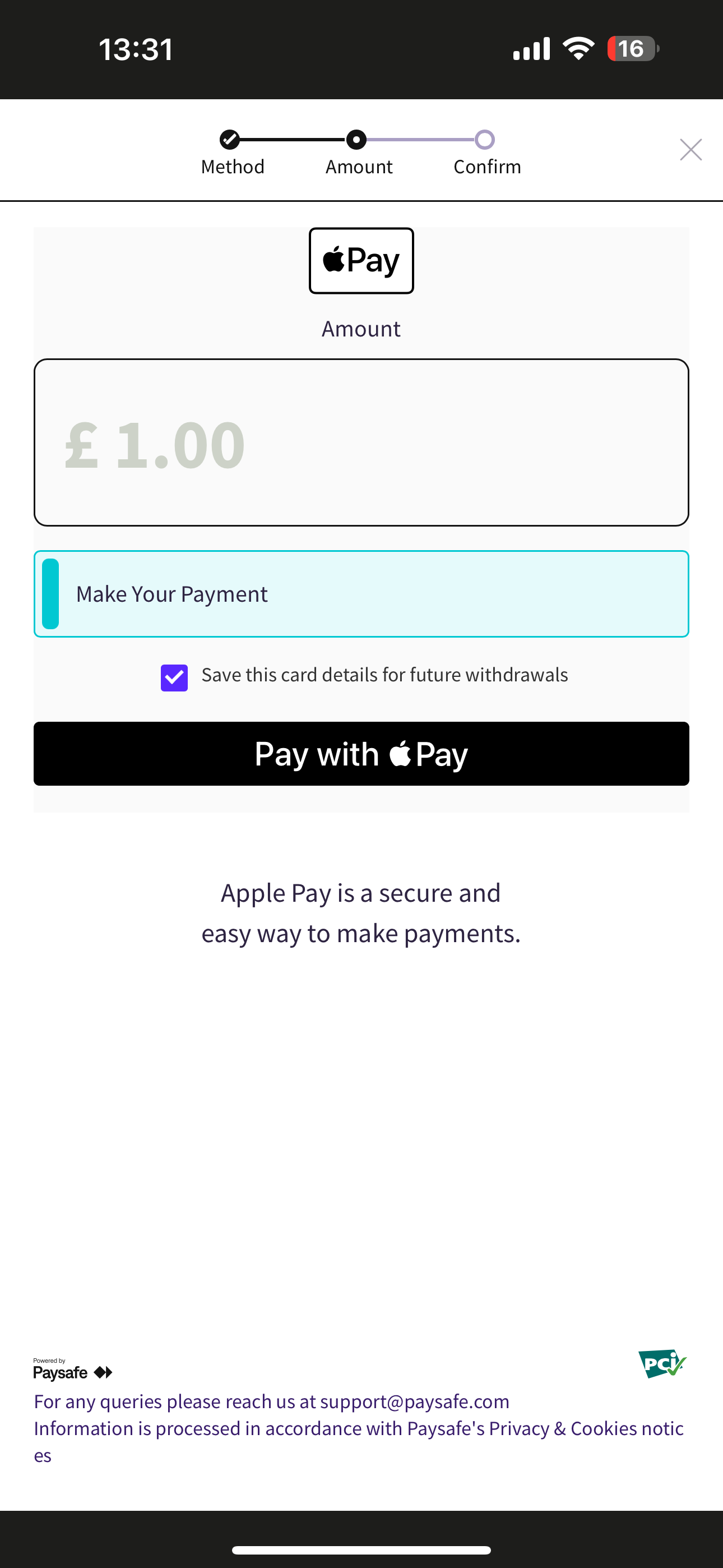This screenshot has width=723, height=1568.
Task: Click the filled Amount step dot
Action: [358, 140]
